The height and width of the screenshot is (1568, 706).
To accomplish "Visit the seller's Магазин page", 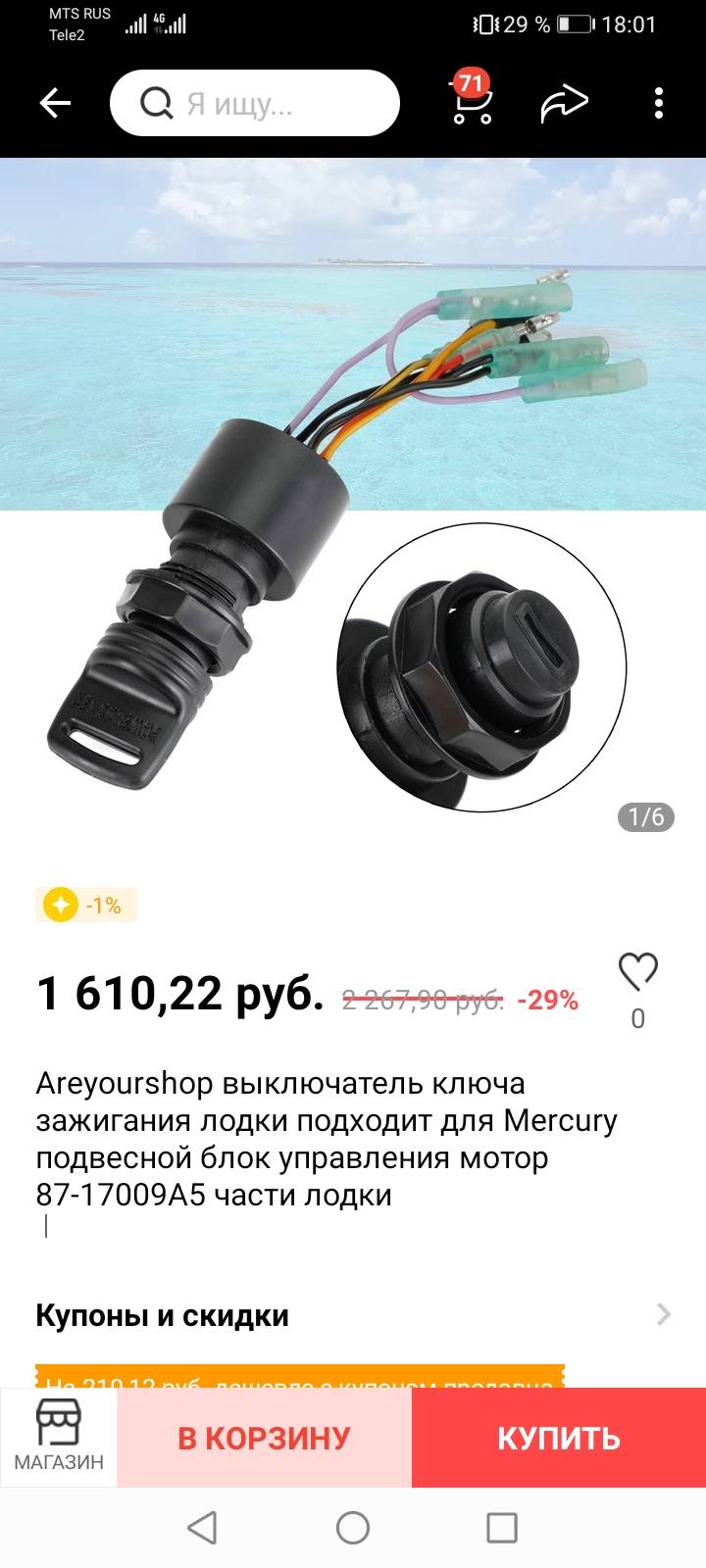I will pyautogui.click(x=59, y=1437).
